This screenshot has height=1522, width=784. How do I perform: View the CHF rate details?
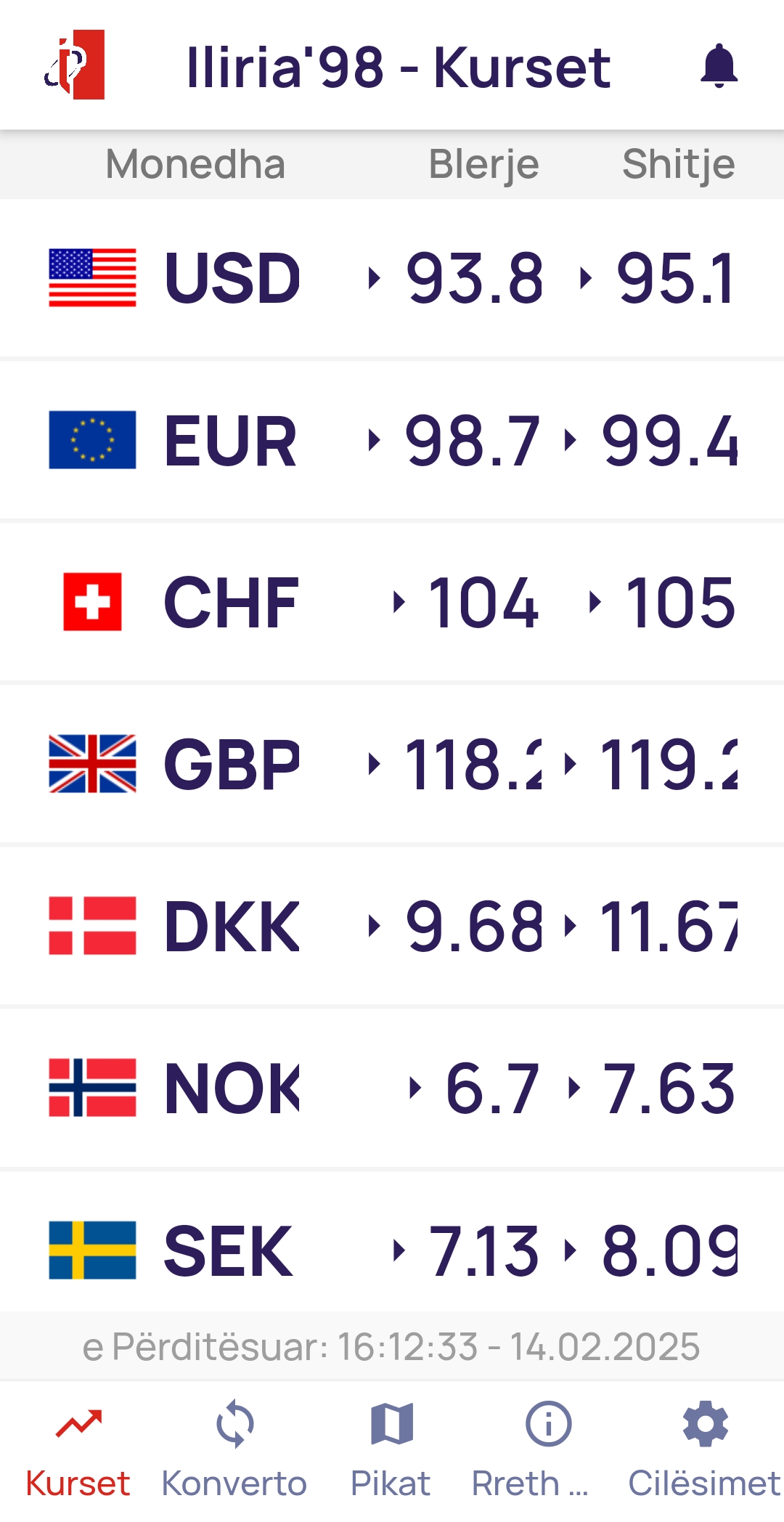click(392, 602)
